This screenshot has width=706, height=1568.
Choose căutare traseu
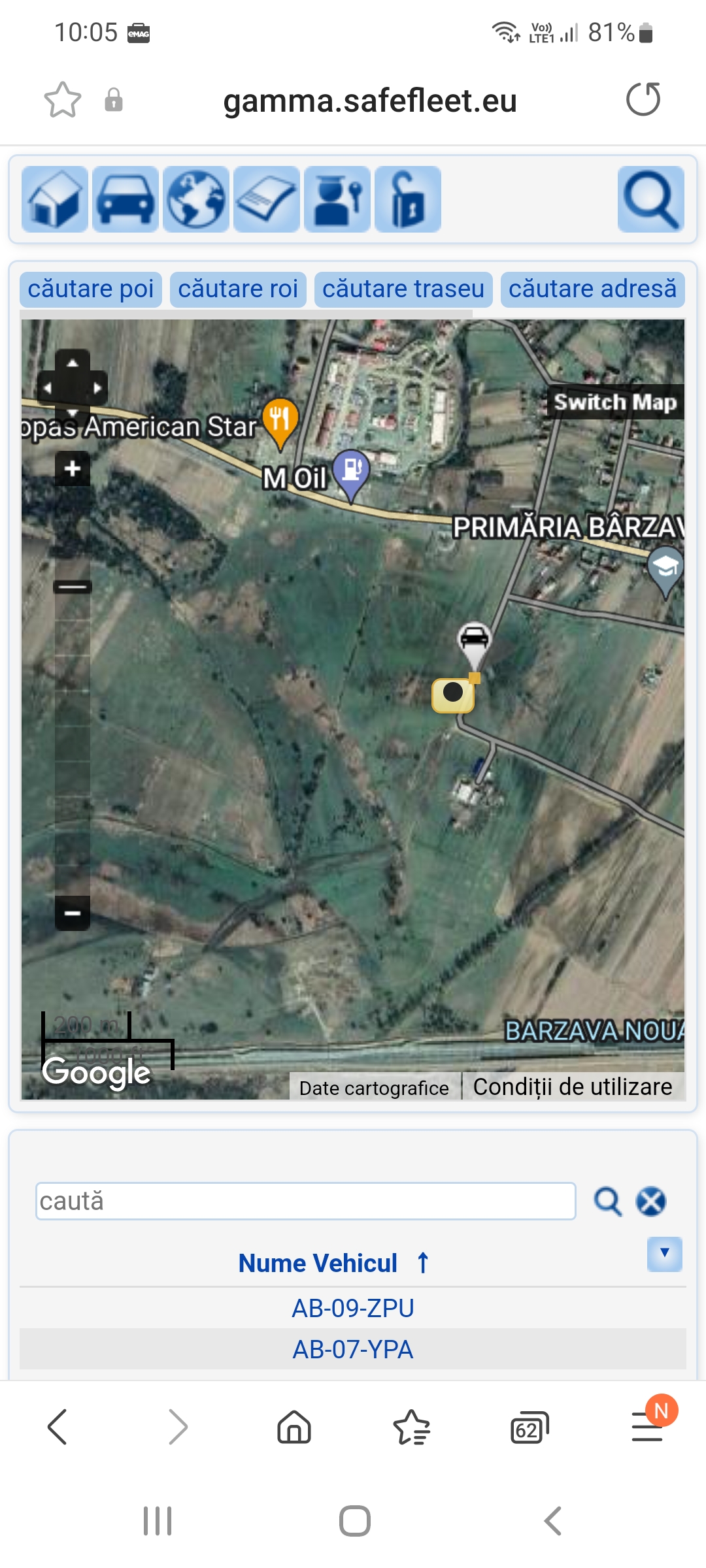(403, 289)
